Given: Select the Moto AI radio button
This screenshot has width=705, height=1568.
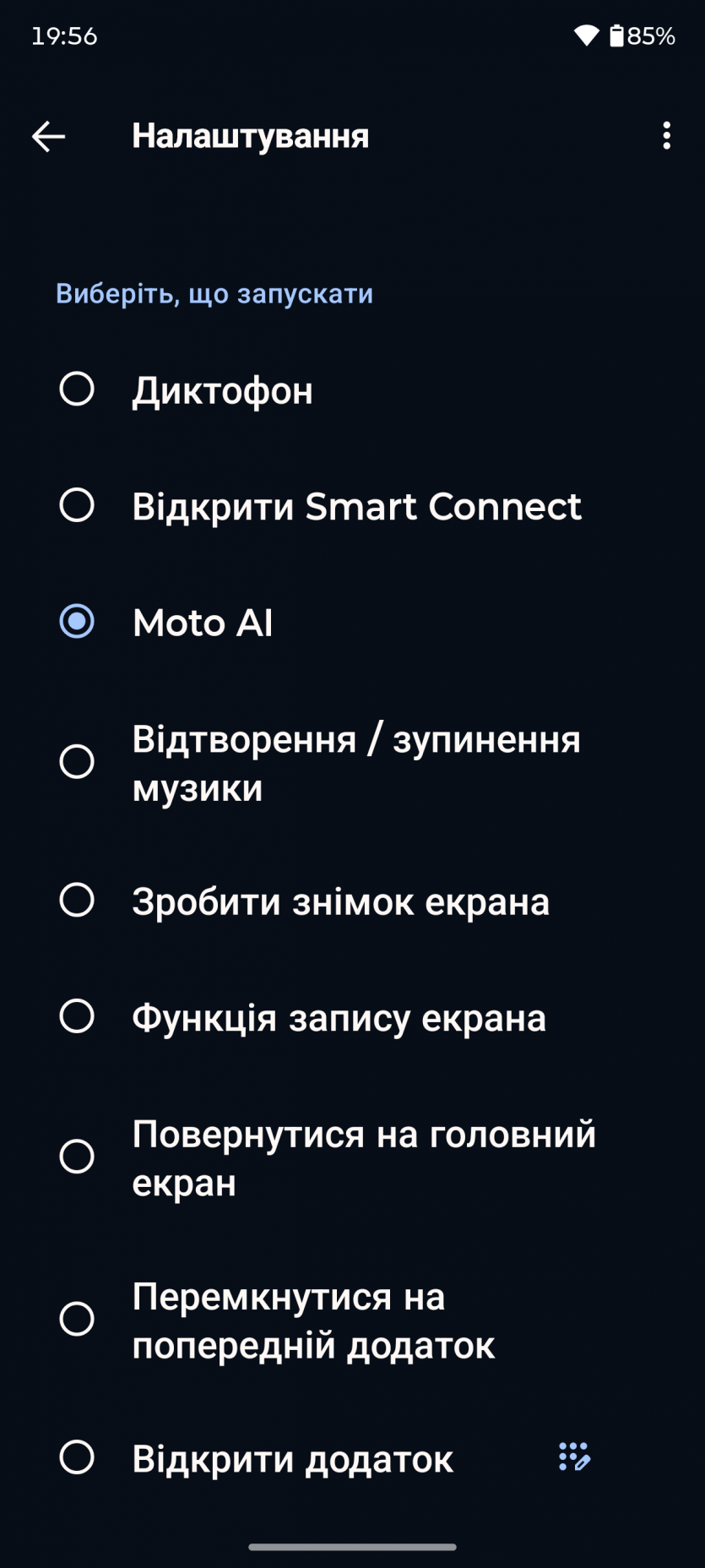Looking at the screenshot, I should tap(77, 622).
